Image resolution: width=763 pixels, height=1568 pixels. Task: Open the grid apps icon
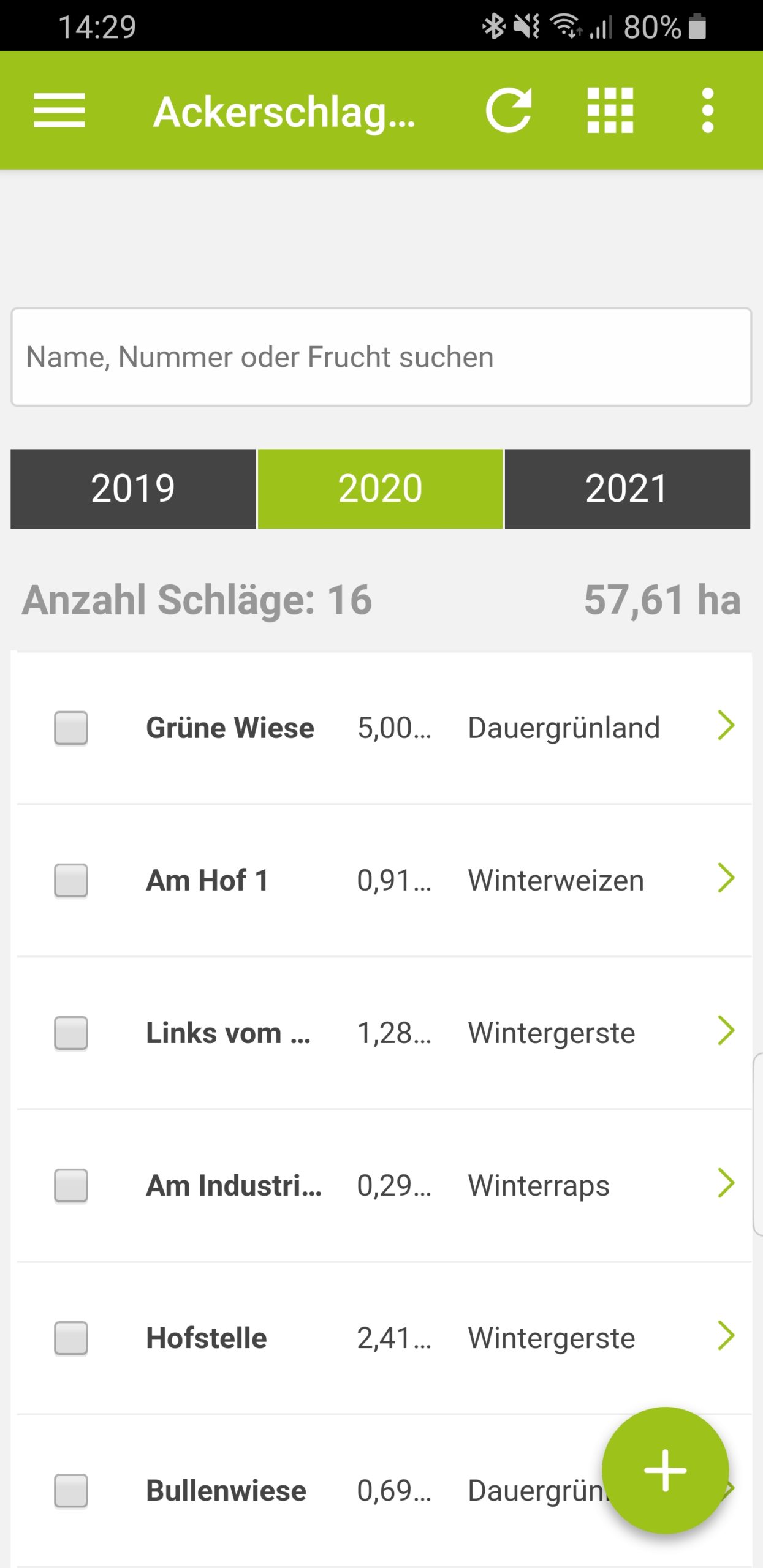coord(610,110)
